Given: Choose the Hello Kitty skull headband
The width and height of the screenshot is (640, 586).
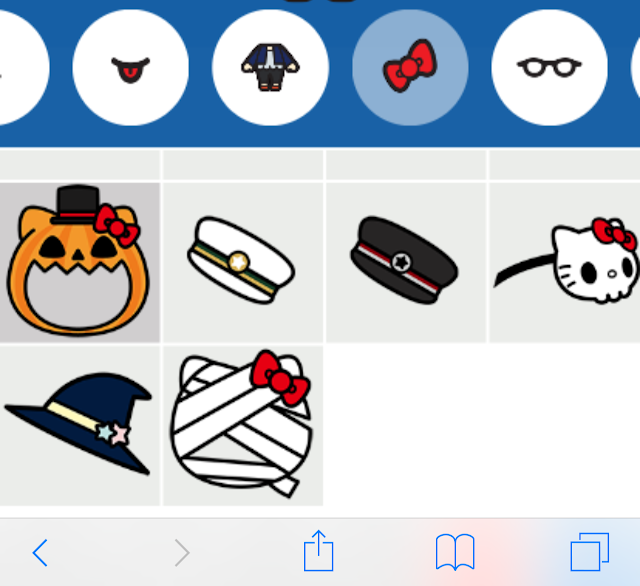Looking at the screenshot, I should click(x=567, y=263).
